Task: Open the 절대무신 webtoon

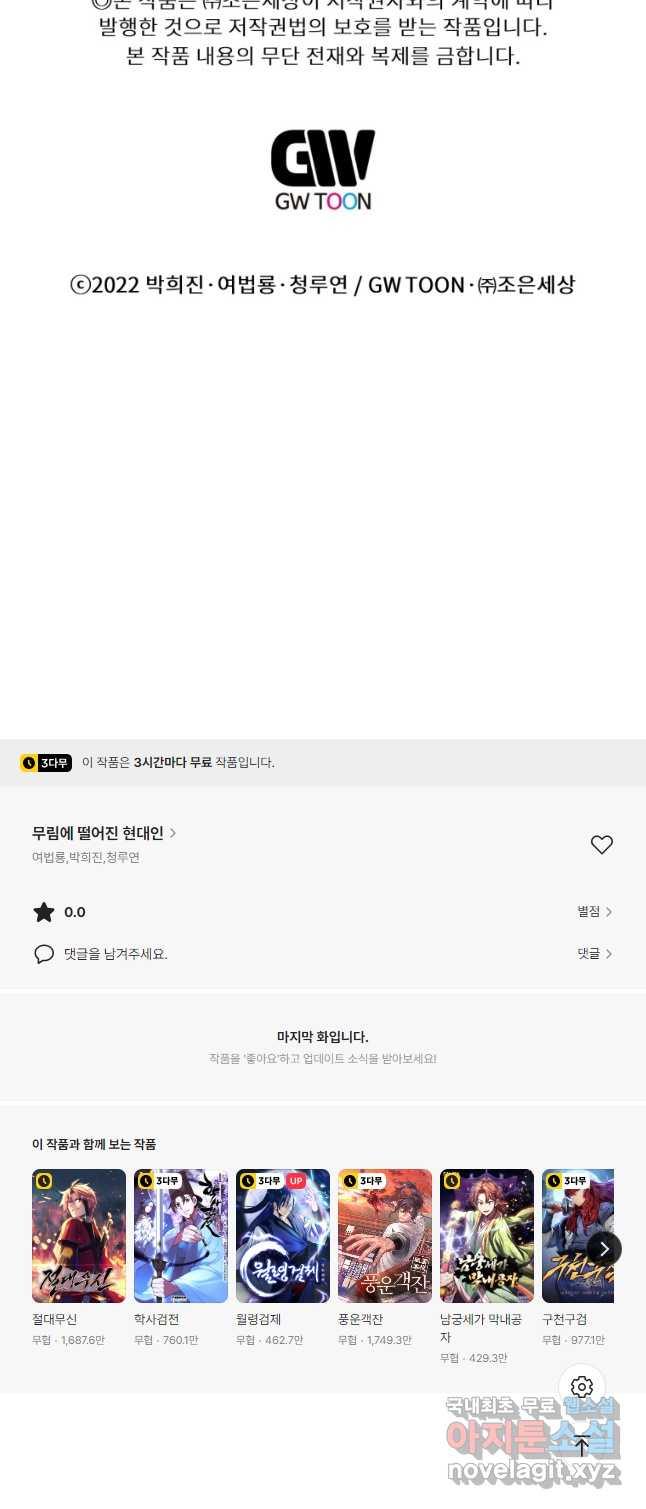Action: (x=79, y=1236)
